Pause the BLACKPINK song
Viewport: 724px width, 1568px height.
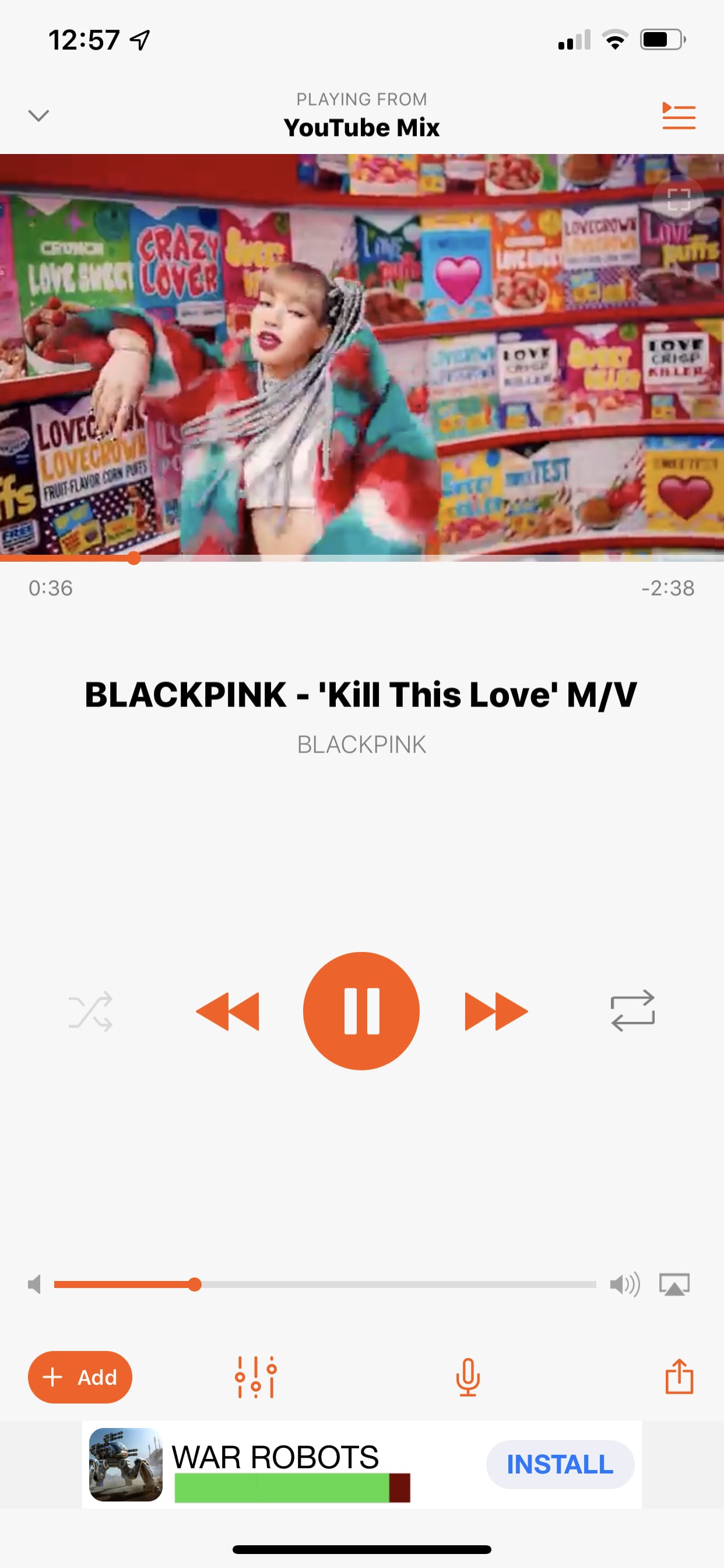click(361, 1010)
